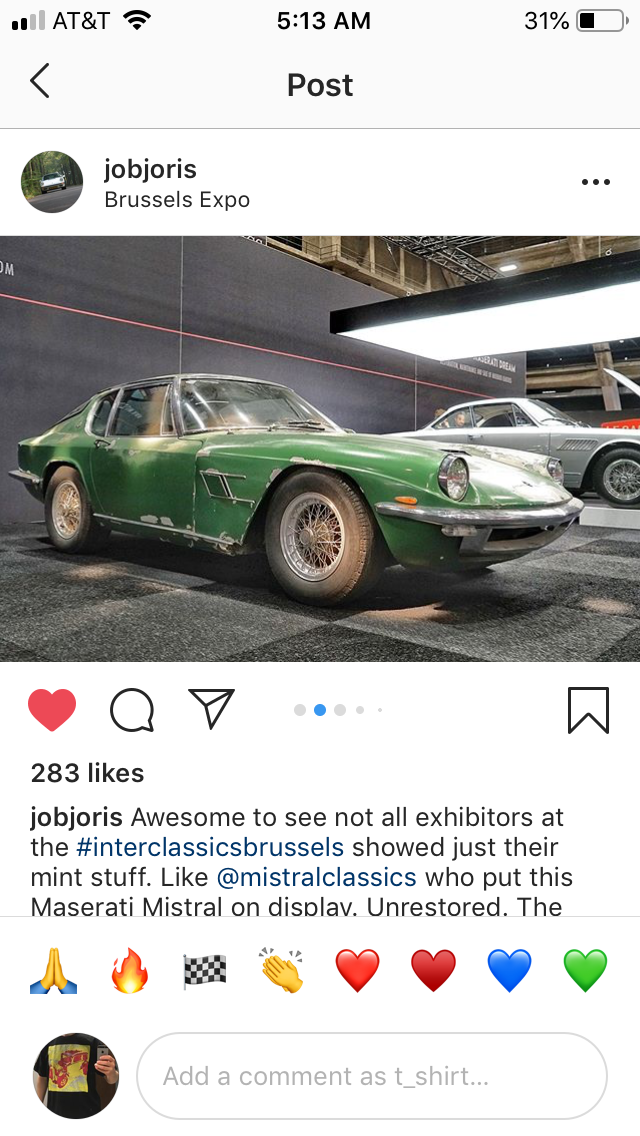Open the @mistralclassics profile
Image resolution: width=640 pixels, height=1136 pixels.
pos(317,877)
